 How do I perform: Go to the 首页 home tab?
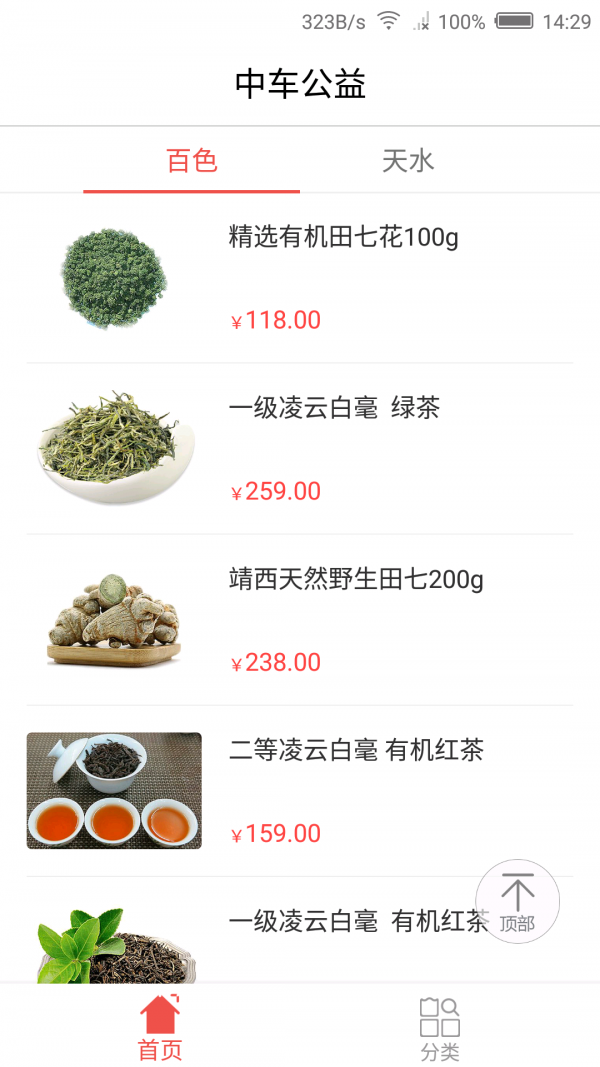[x=160, y=1026]
